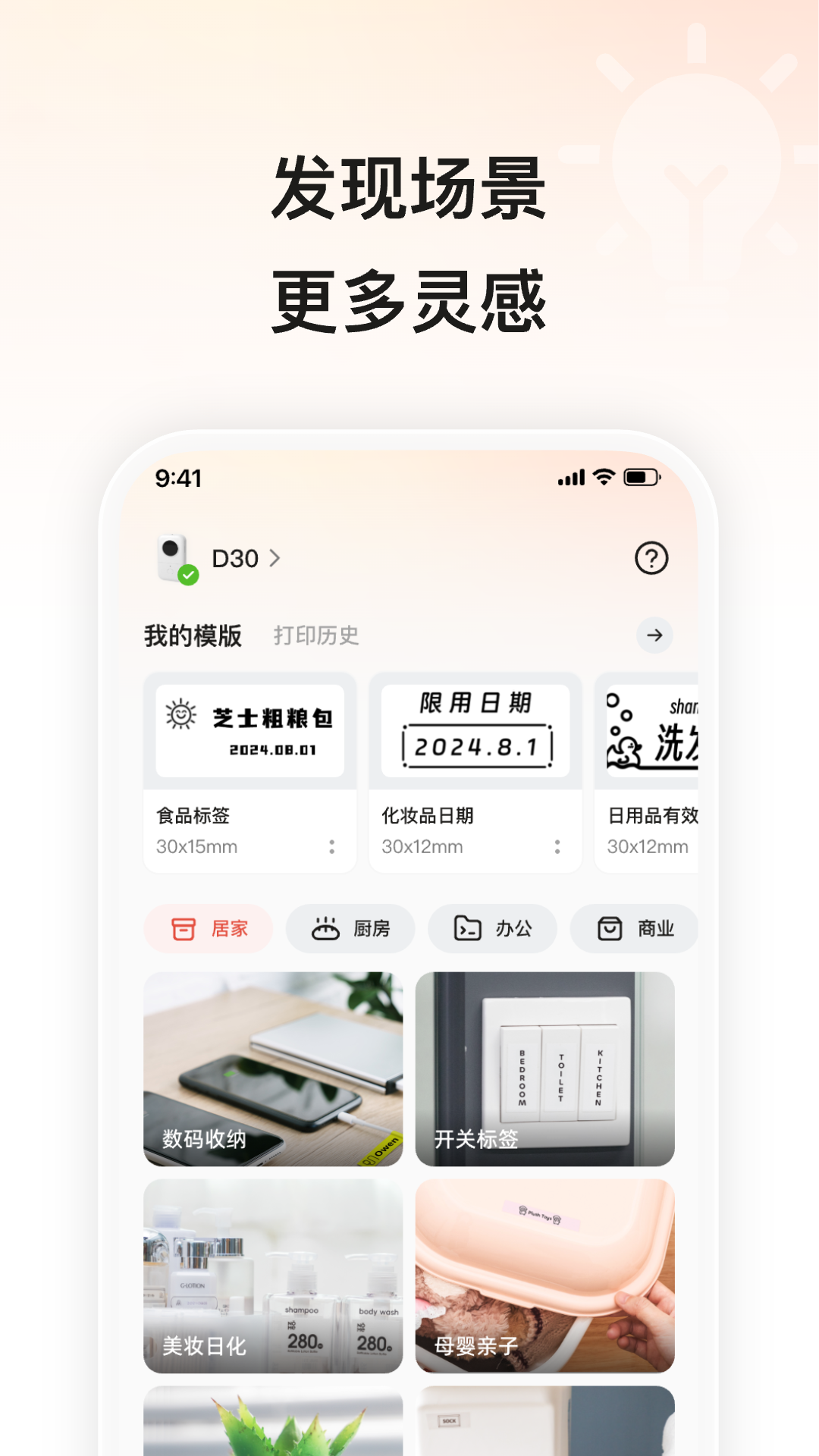Switch to the 打印历史 tab
This screenshot has width=819, height=1456.
317,636
